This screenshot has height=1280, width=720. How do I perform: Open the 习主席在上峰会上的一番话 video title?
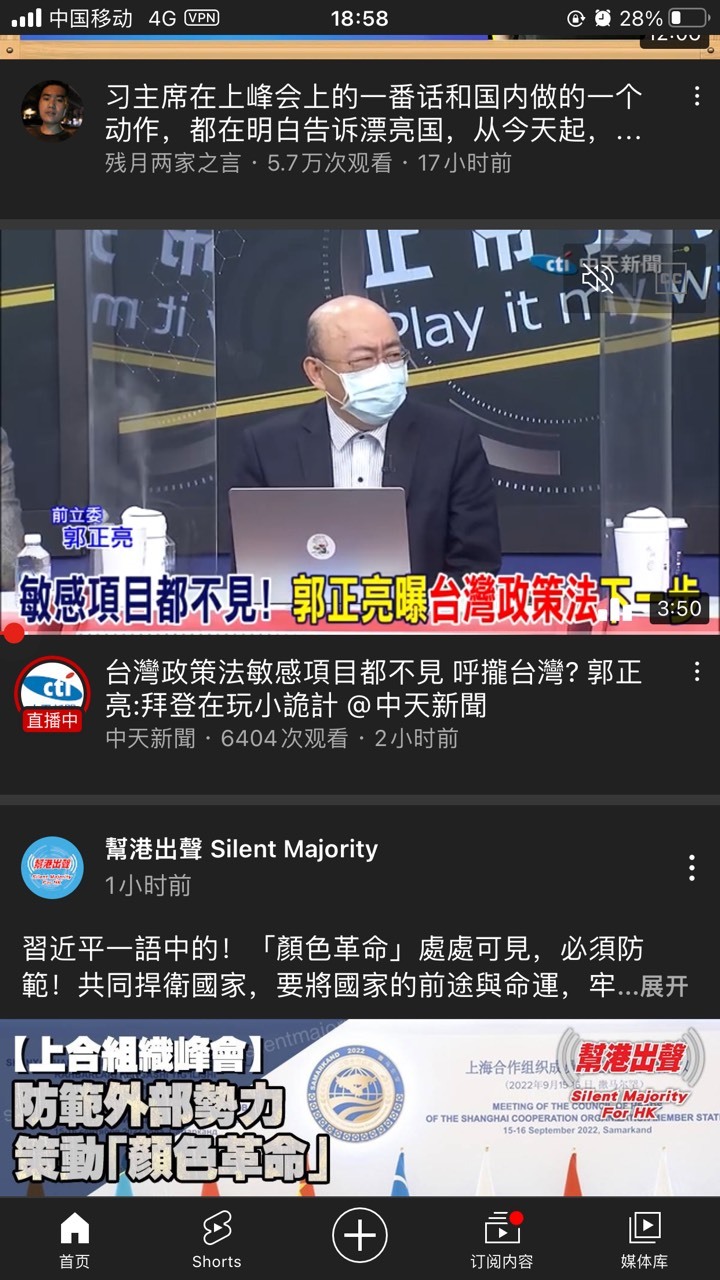tap(374, 114)
